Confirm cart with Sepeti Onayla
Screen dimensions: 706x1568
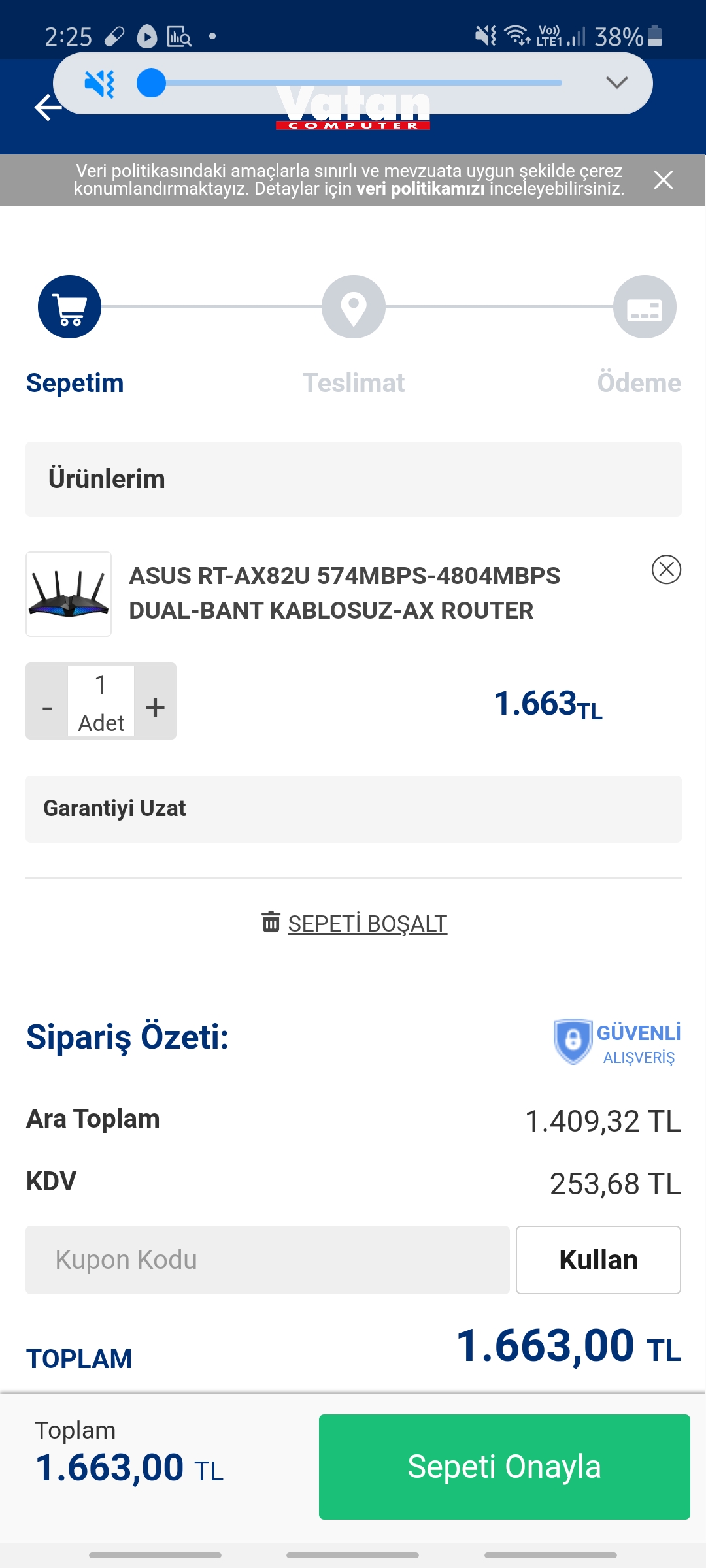pos(504,1467)
